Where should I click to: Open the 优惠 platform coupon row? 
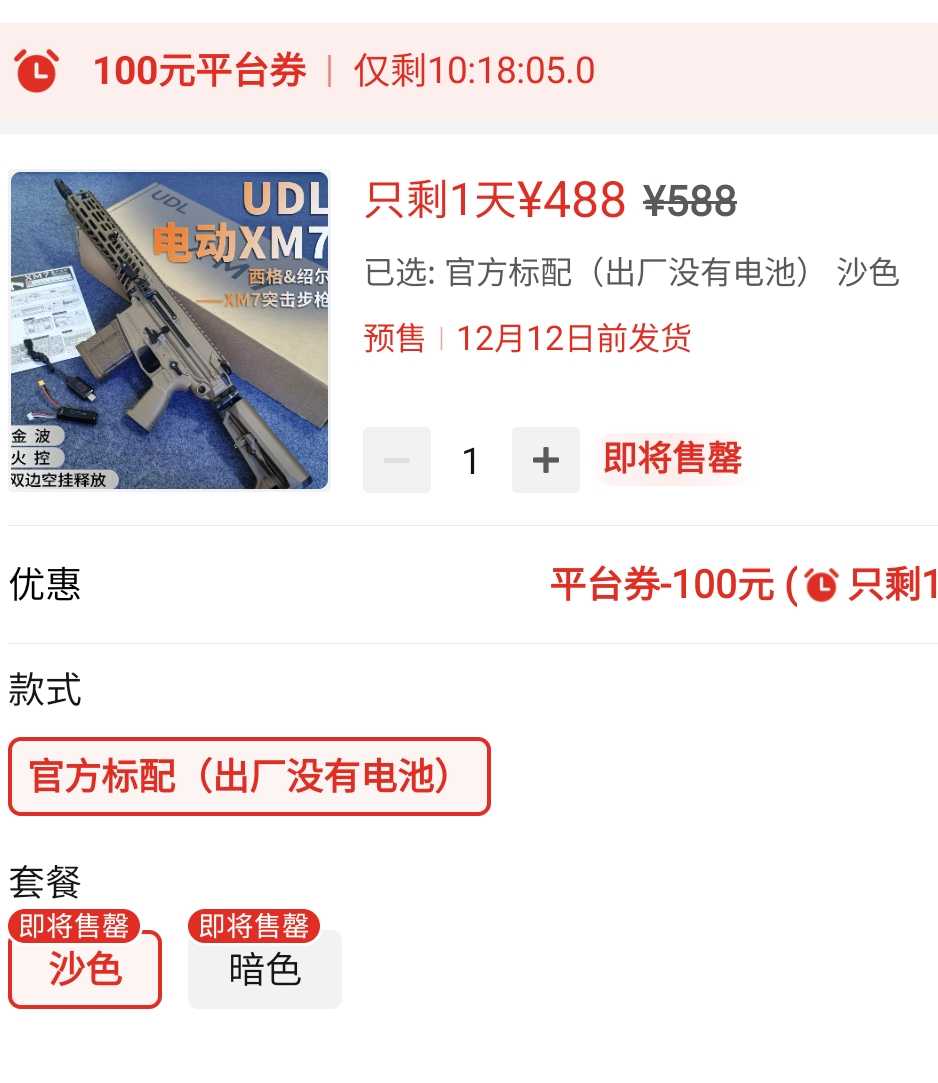pos(470,585)
